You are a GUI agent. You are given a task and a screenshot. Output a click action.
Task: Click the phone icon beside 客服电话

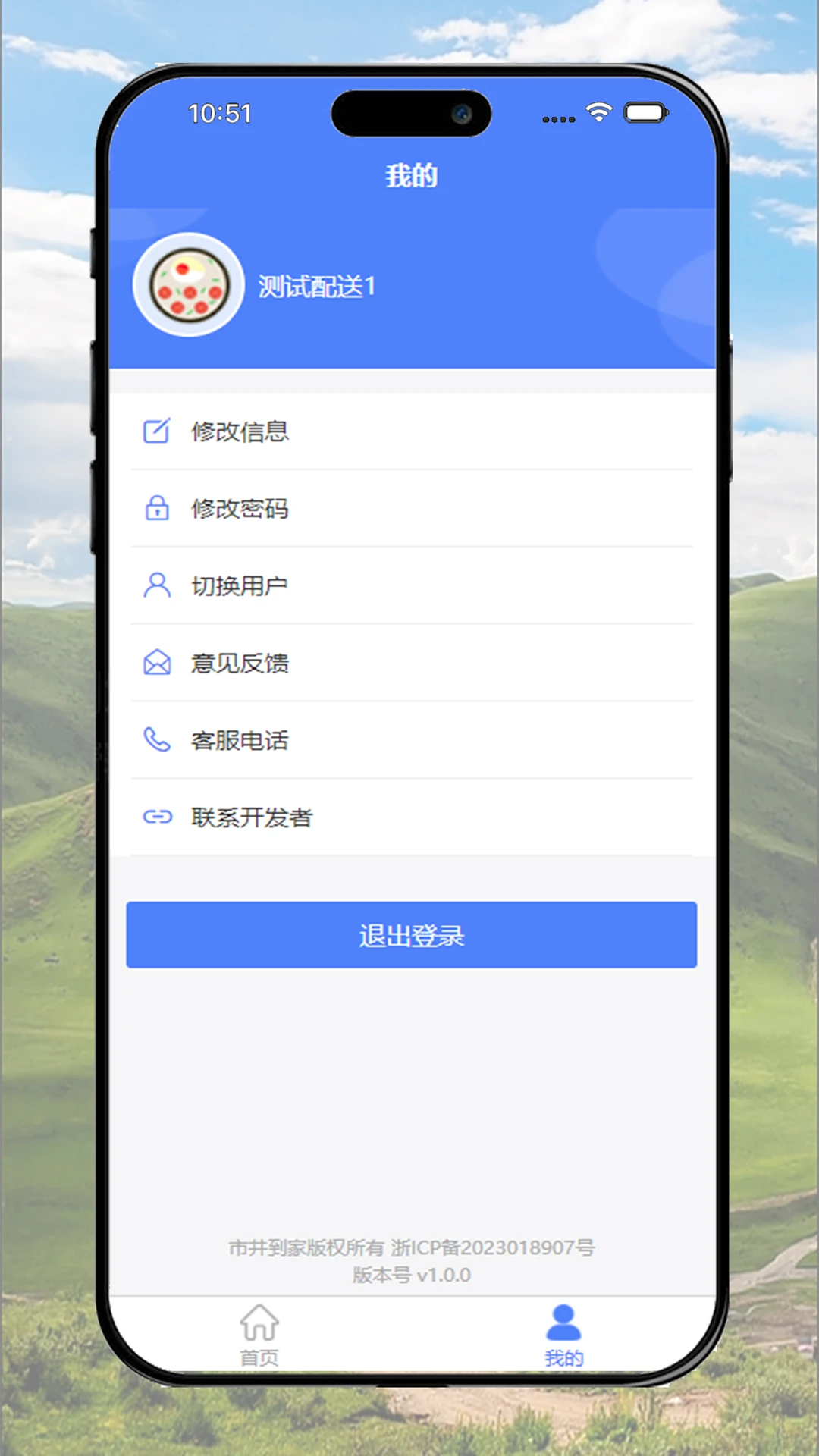[x=155, y=740]
